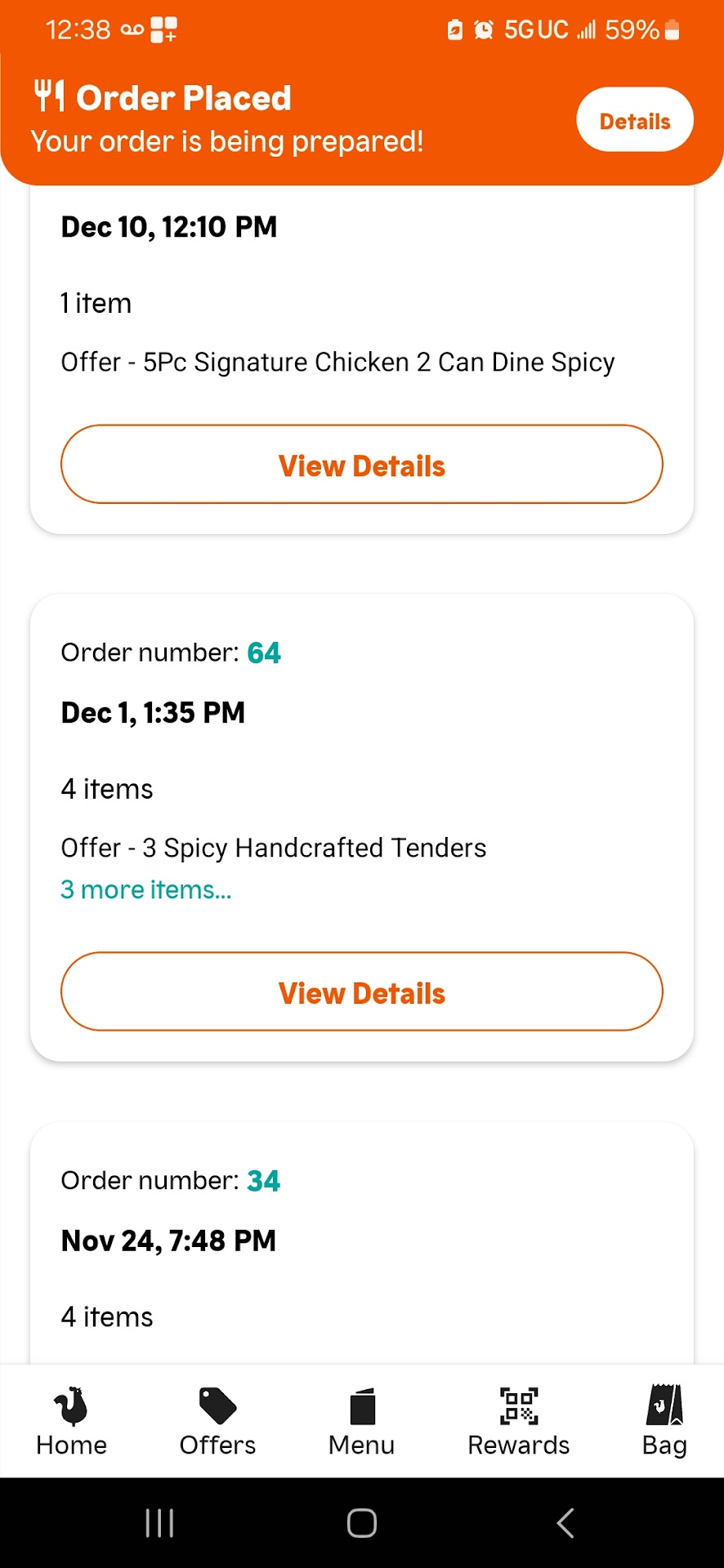This screenshot has height=1568, width=724.
Task: Open the Menu tab
Action: [x=361, y=1421]
